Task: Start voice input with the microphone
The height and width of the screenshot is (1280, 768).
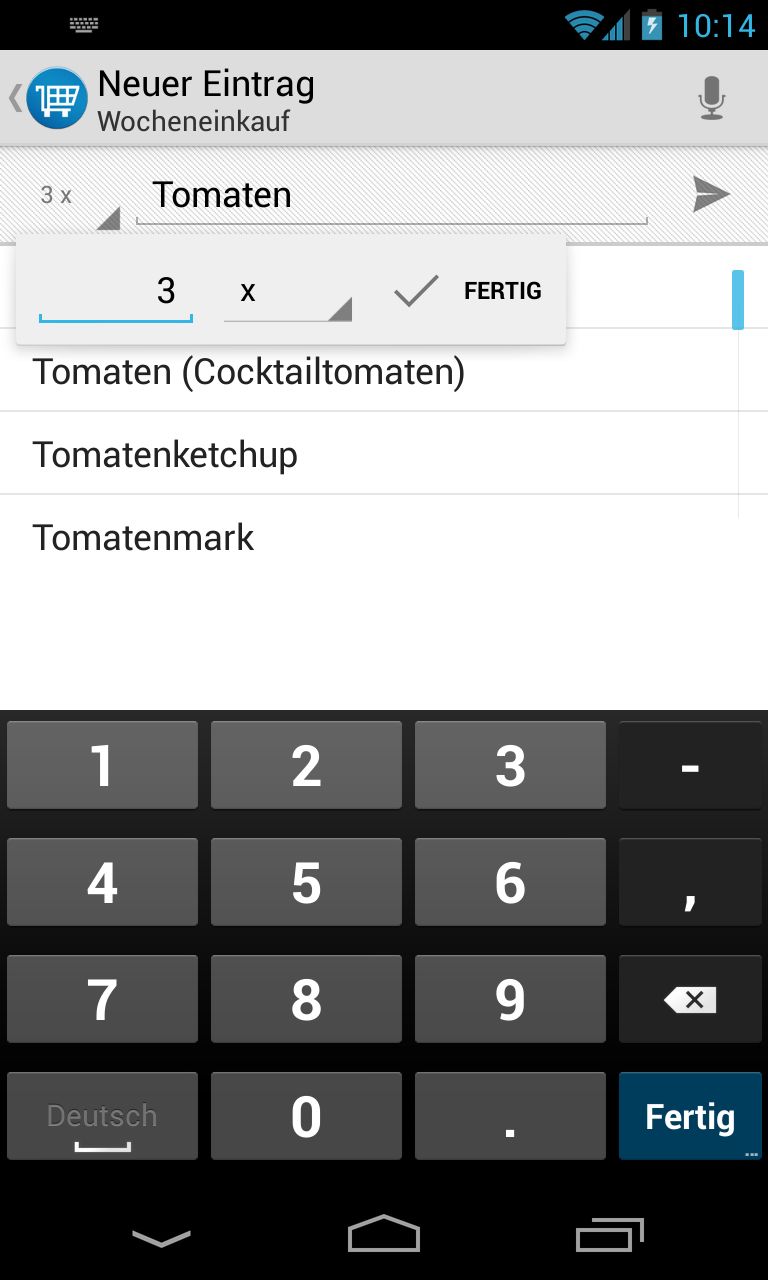Action: [711, 98]
